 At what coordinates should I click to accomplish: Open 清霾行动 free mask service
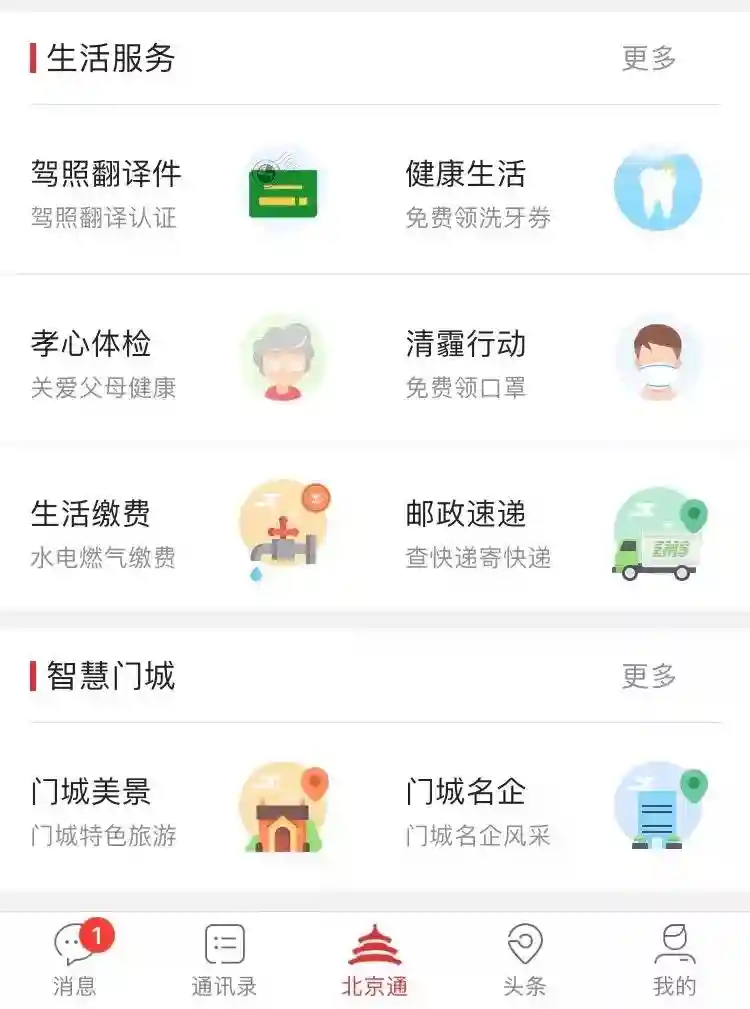(x=555, y=360)
